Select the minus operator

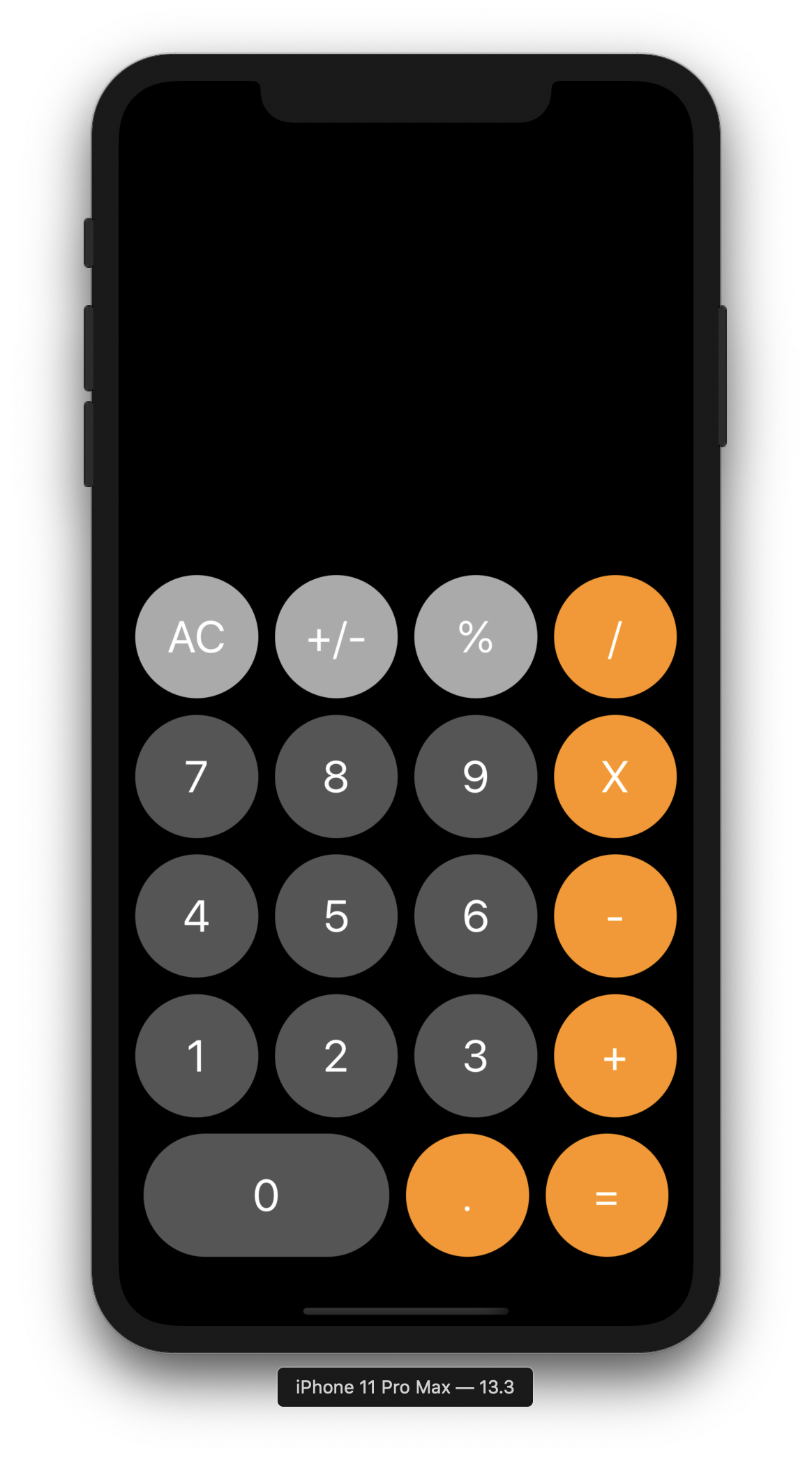point(615,916)
